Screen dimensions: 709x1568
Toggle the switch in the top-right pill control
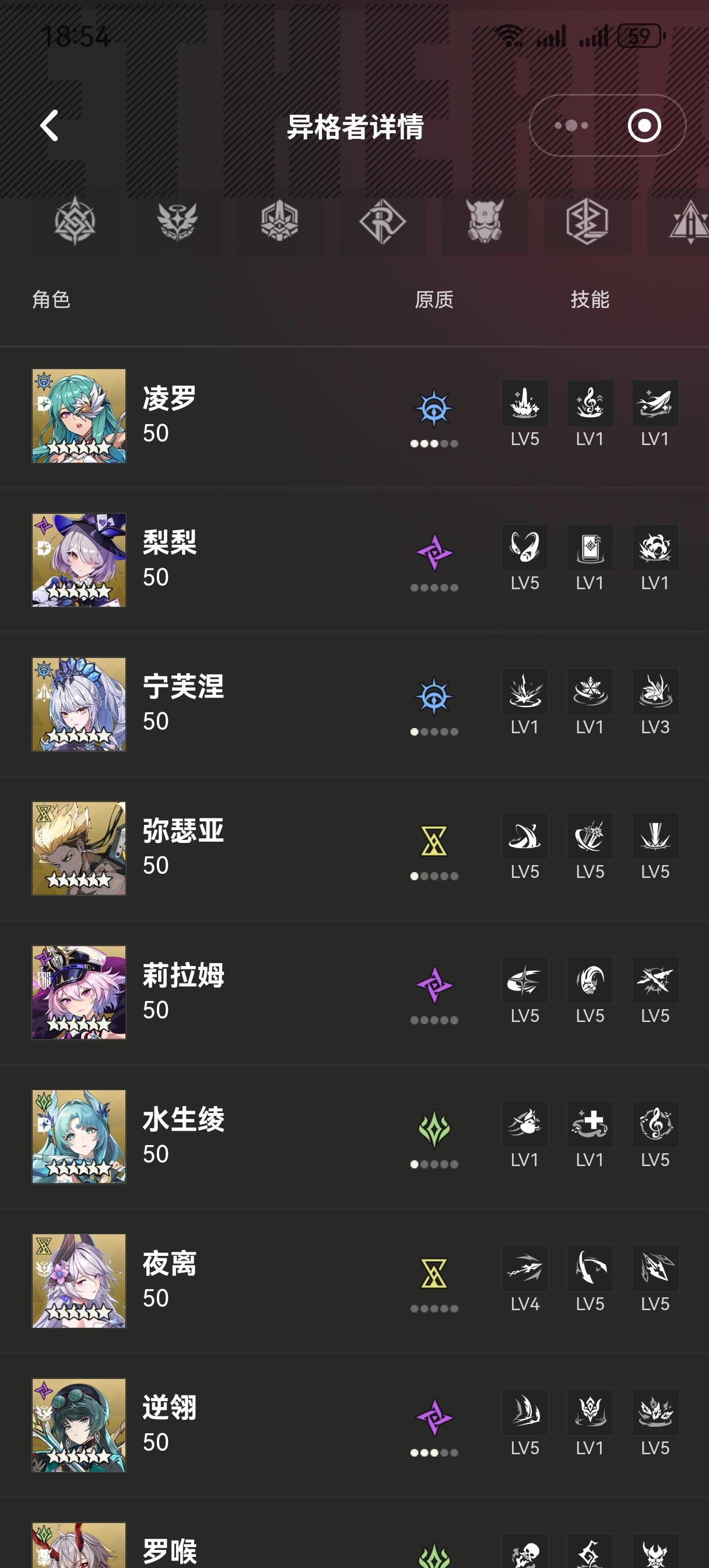(x=645, y=125)
